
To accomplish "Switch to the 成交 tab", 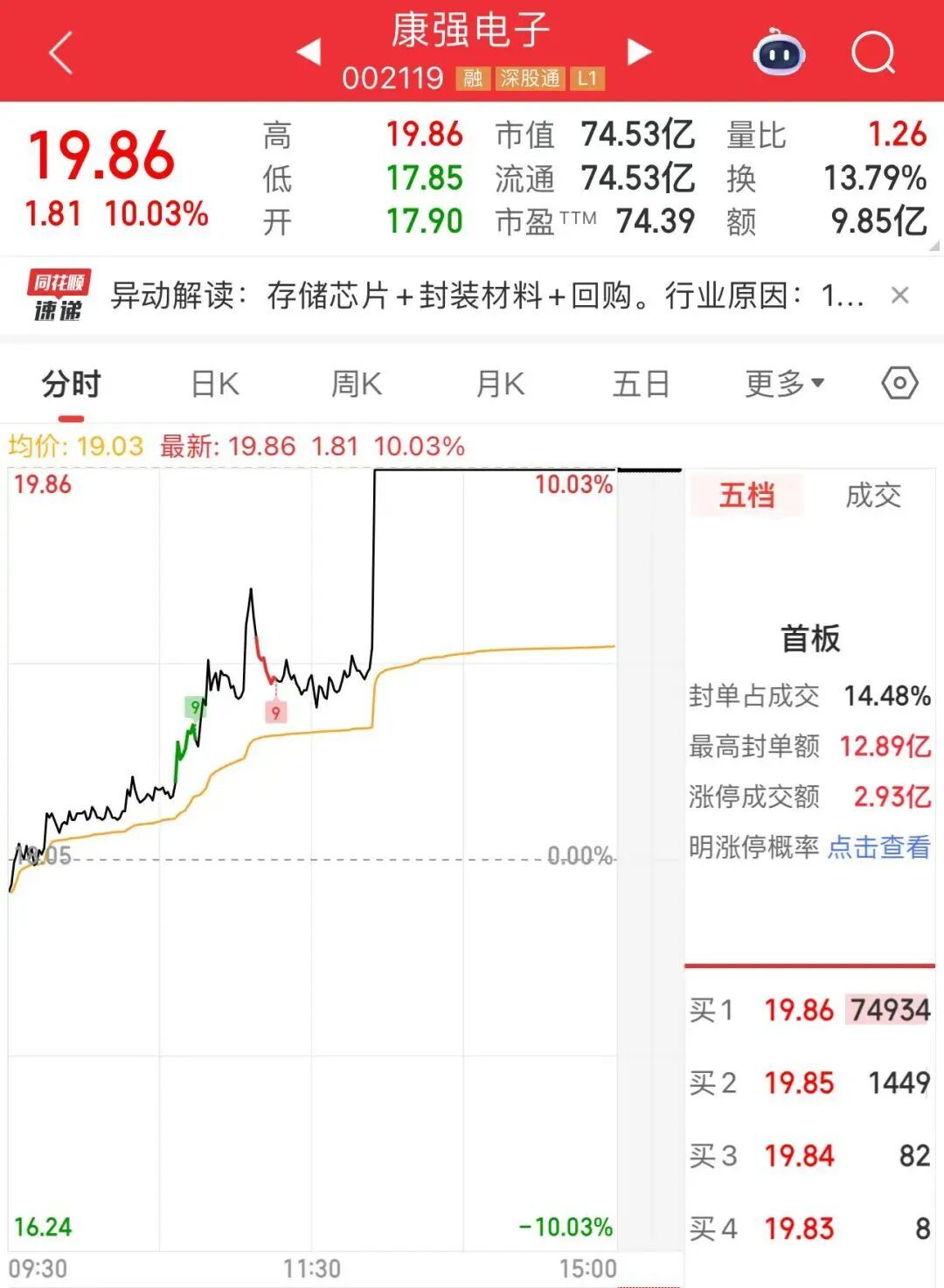I will (872, 496).
